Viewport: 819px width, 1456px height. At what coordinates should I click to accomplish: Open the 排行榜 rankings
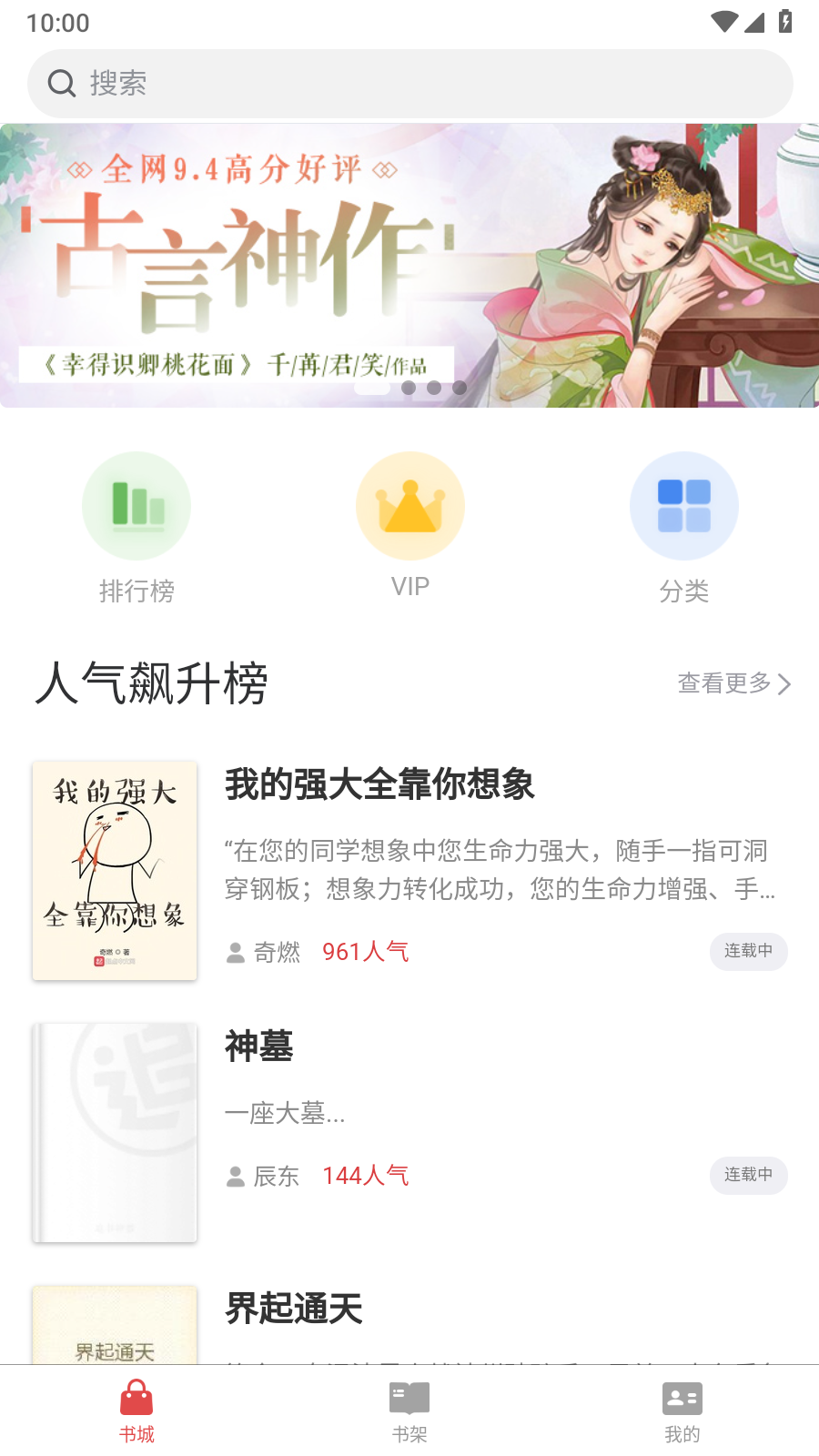136,528
